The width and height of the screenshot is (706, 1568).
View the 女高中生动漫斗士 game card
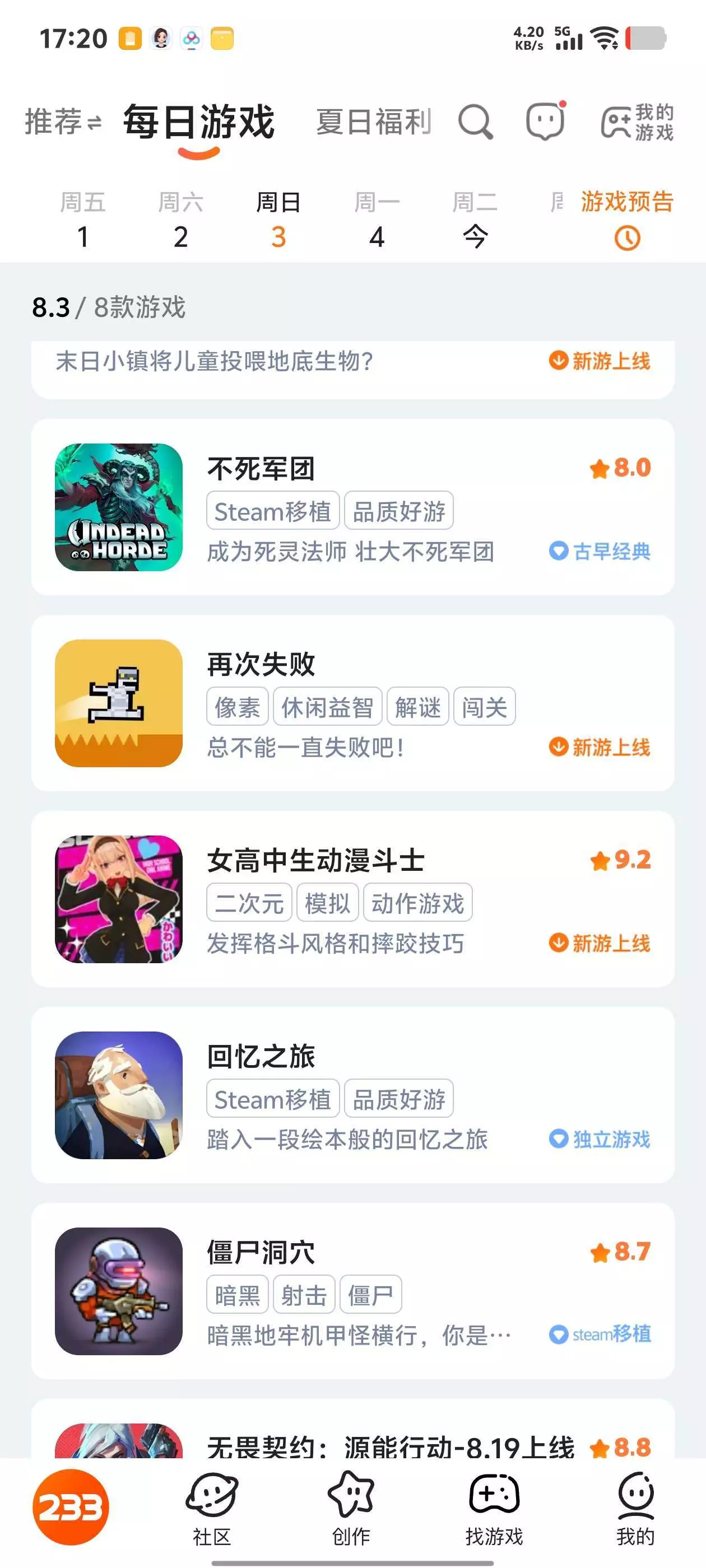[352, 899]
